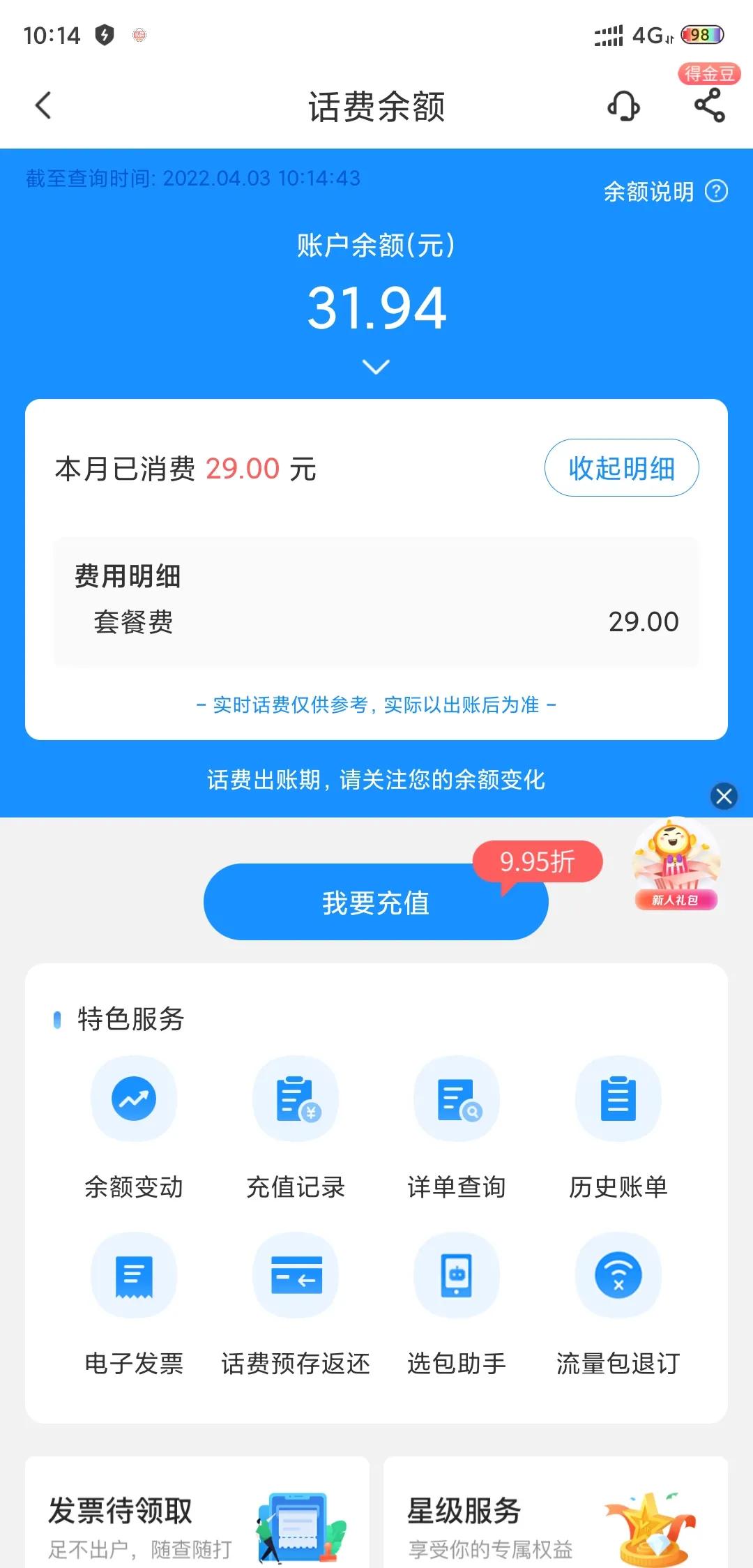Open 充值记录 recharge history
Viewport: 753px width, 1568px height.
click(x=296, y=1130)
